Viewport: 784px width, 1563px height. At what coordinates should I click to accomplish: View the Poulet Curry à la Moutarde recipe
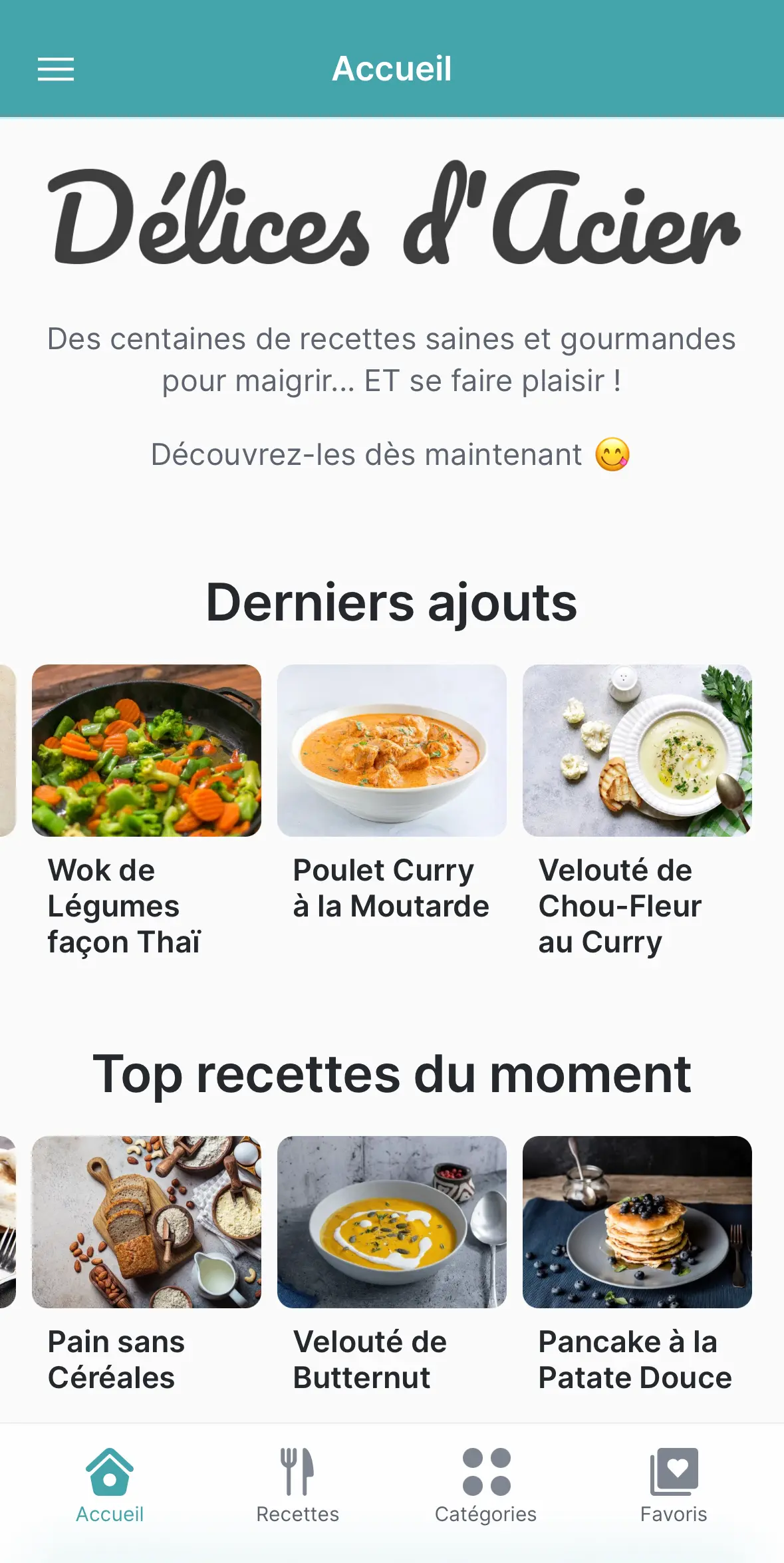[x=392, y=750]
